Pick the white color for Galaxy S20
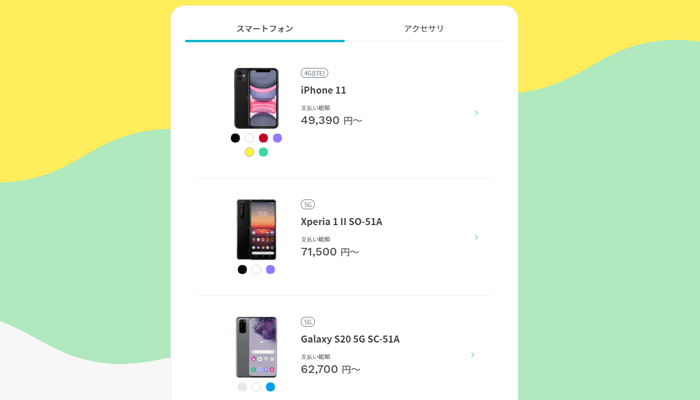Image resolution: width=700 pixels, height=400 pixels. [256, 387]
